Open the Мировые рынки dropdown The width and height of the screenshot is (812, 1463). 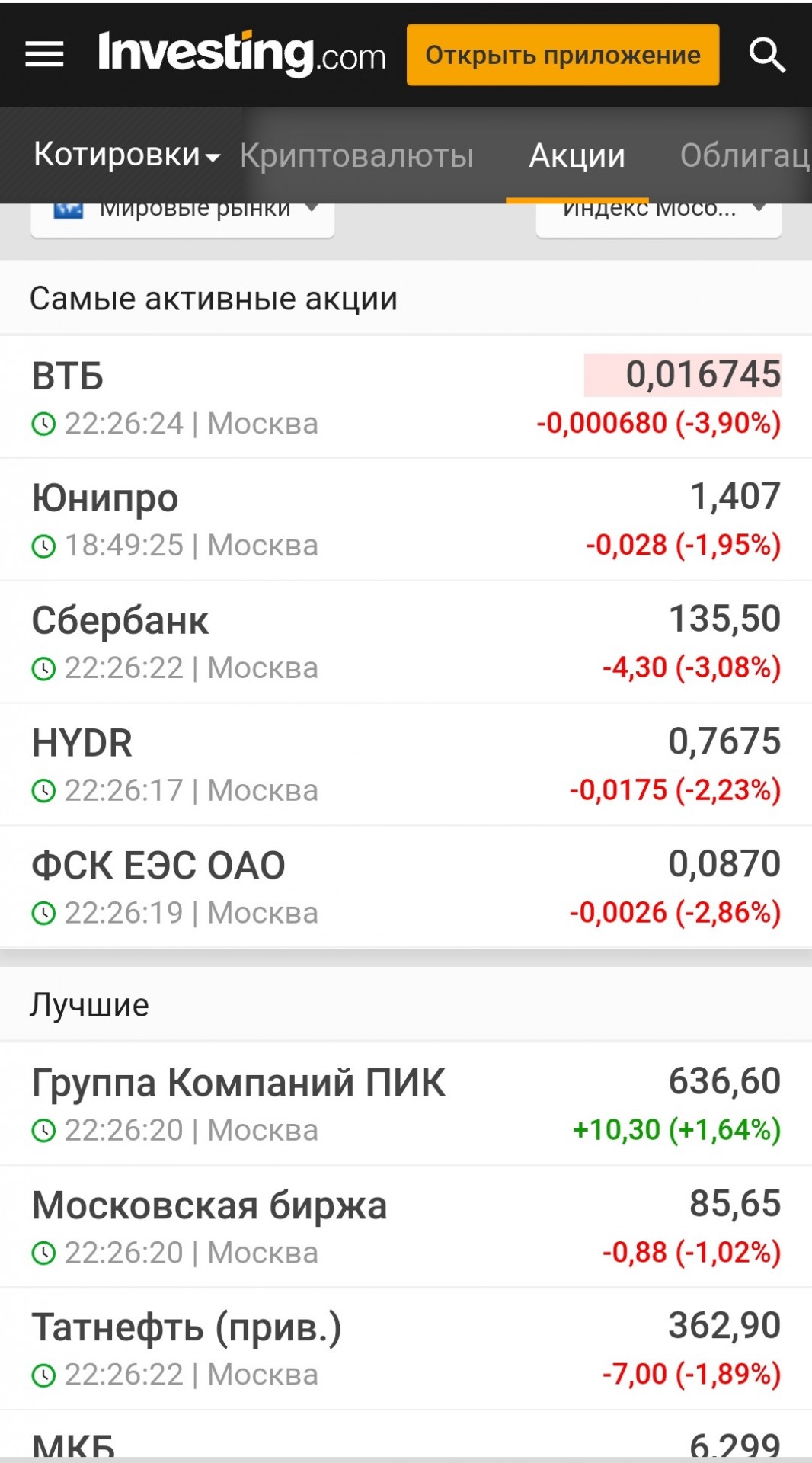(183, 219)
